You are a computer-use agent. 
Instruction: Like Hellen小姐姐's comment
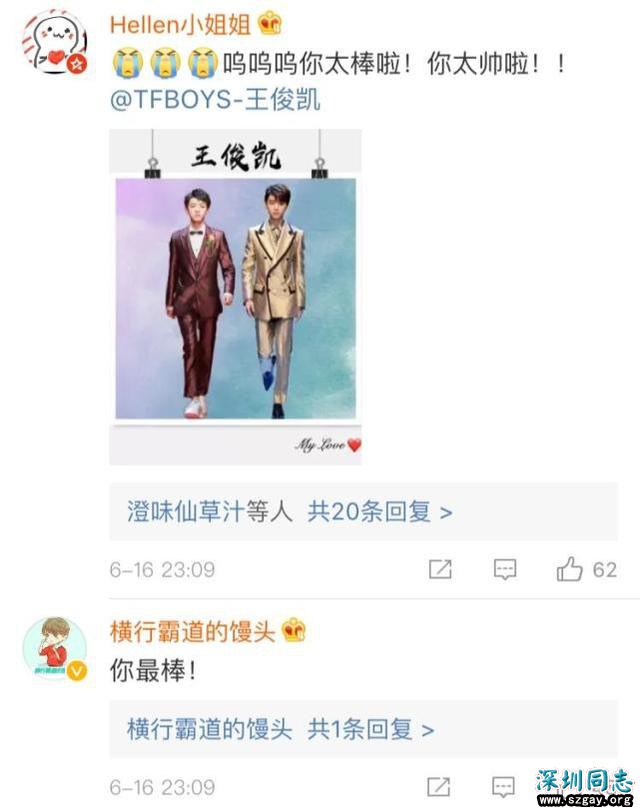coord(570,570)
